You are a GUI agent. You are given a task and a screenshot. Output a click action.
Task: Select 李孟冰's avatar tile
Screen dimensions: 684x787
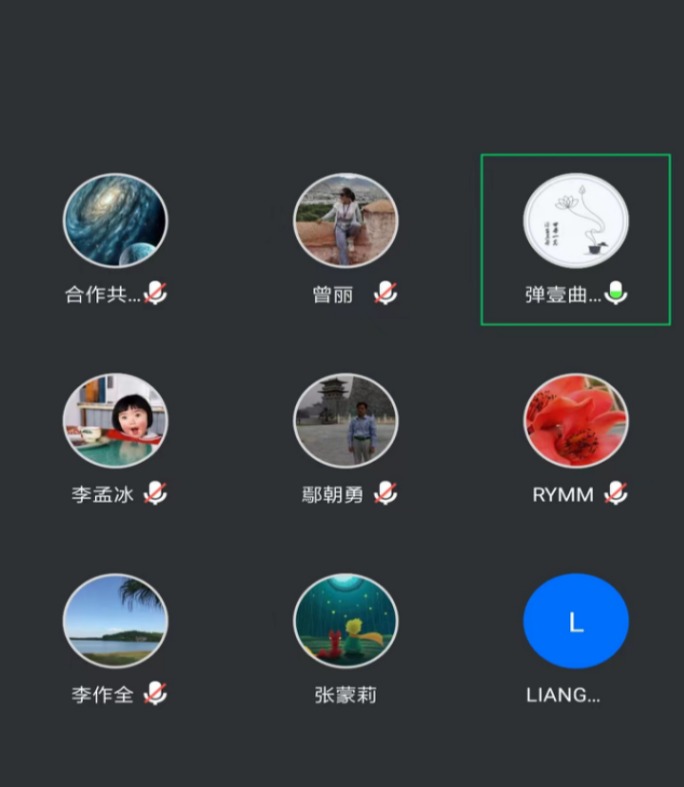115,421
